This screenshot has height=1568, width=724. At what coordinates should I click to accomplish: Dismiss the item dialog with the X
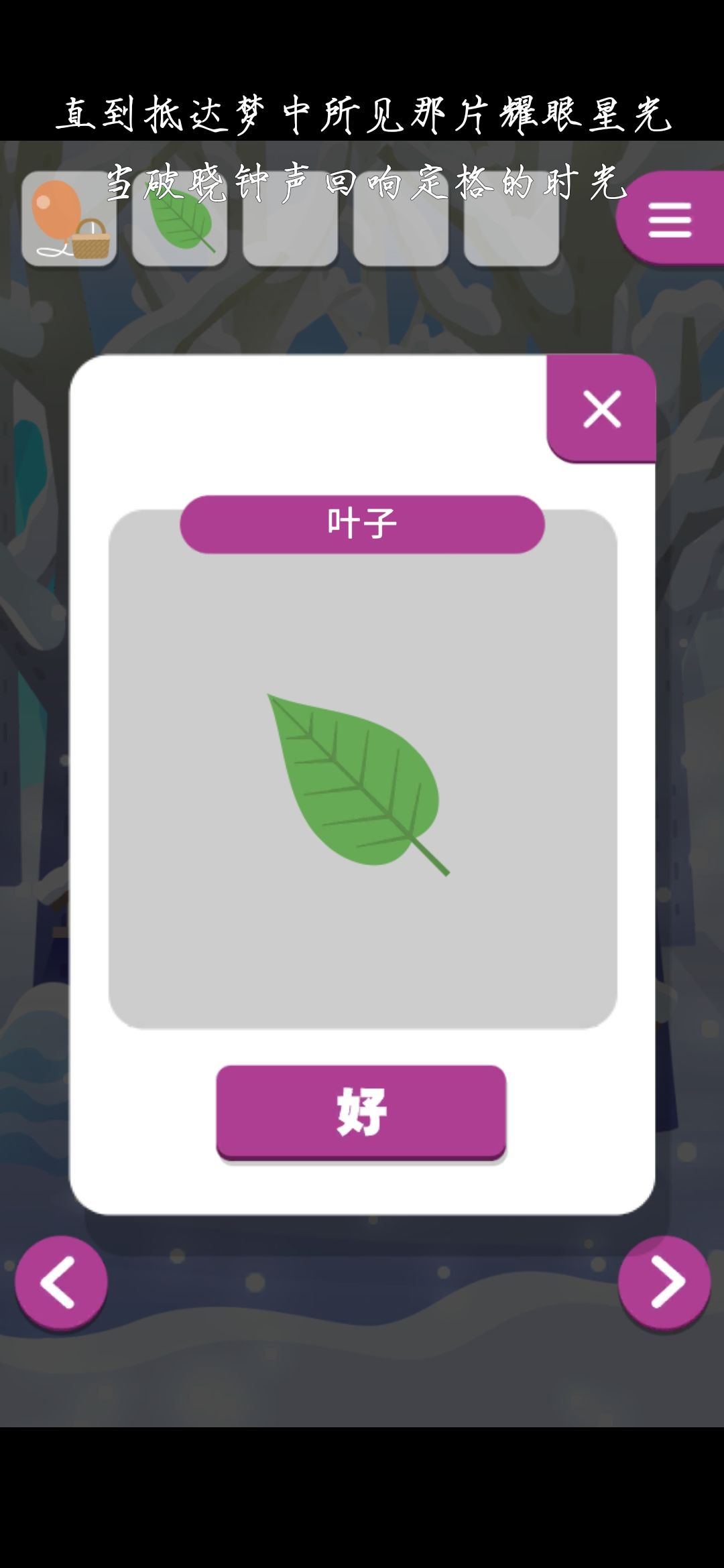pos(602,409)
